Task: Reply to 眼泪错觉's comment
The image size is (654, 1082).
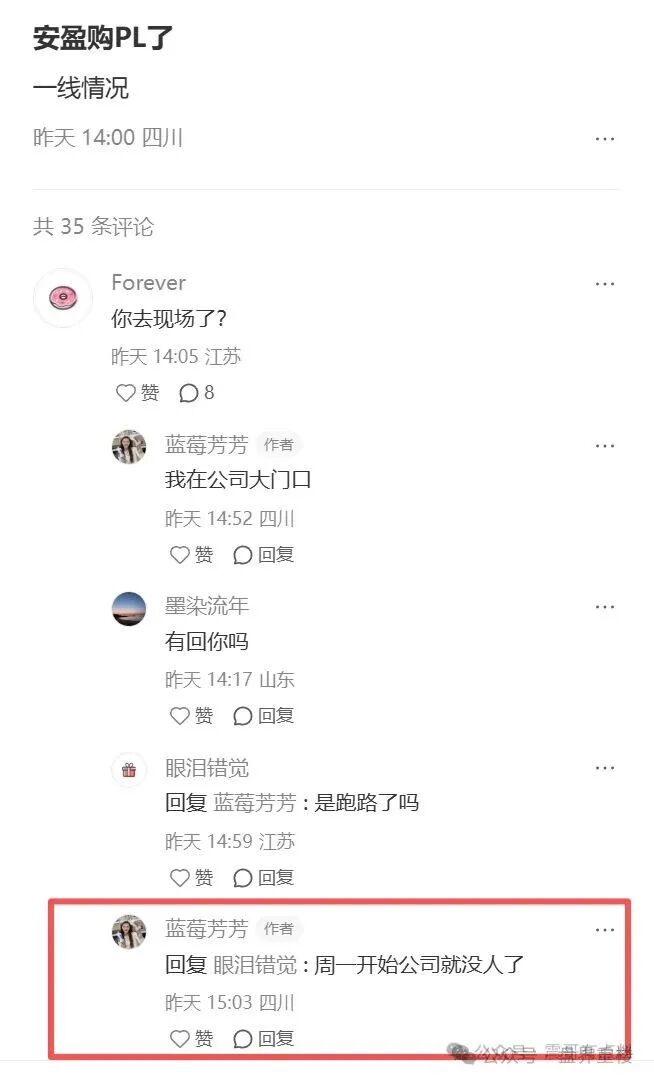Action: point(264,878)
